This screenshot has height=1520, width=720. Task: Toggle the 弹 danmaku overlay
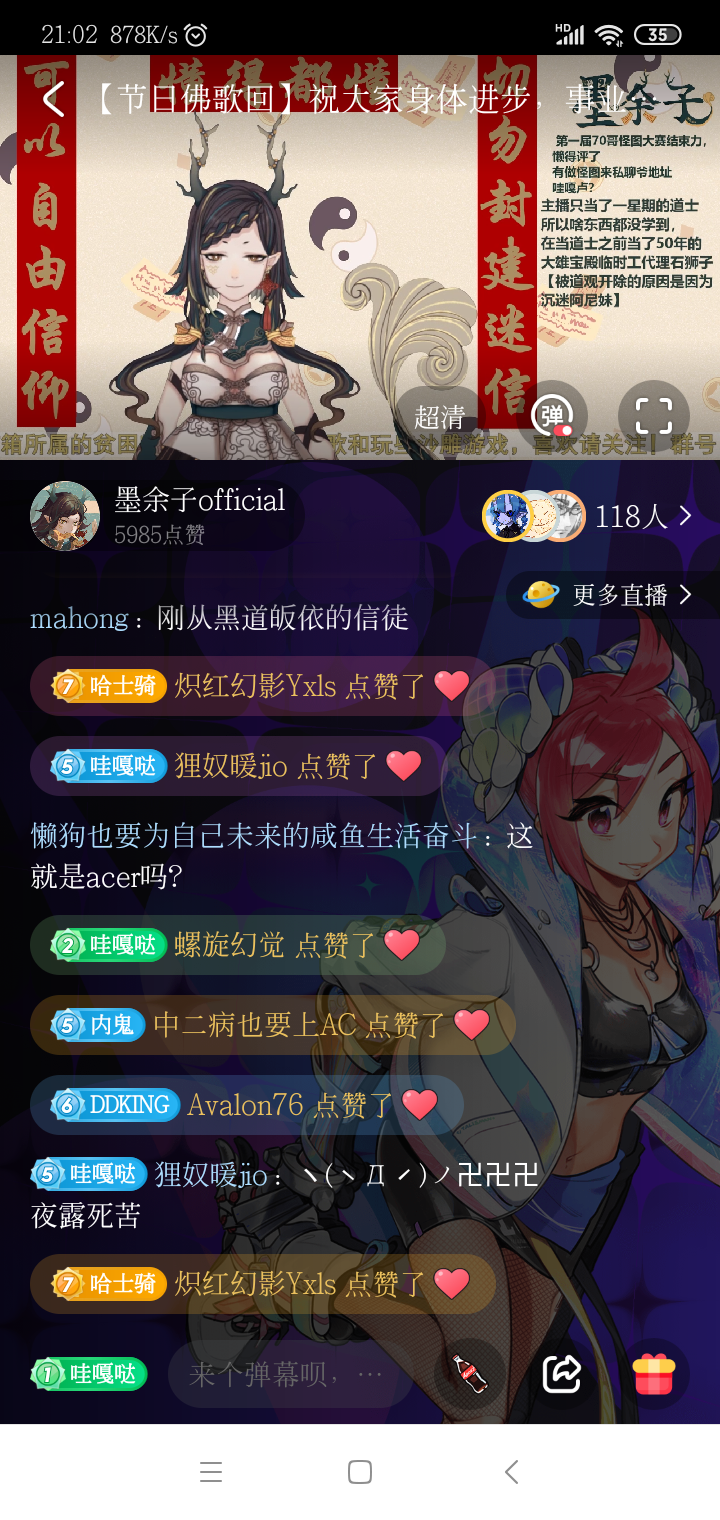[x=553, y=415]
